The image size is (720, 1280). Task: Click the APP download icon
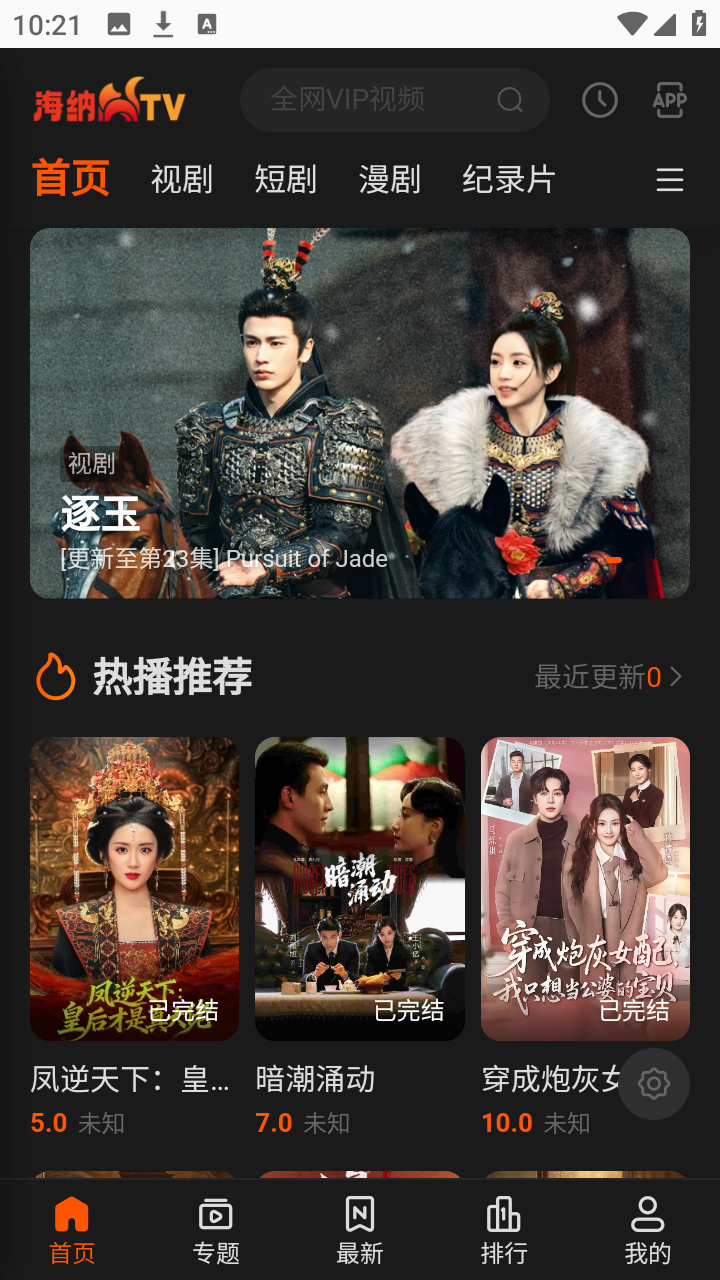click(x=668, y=100)
